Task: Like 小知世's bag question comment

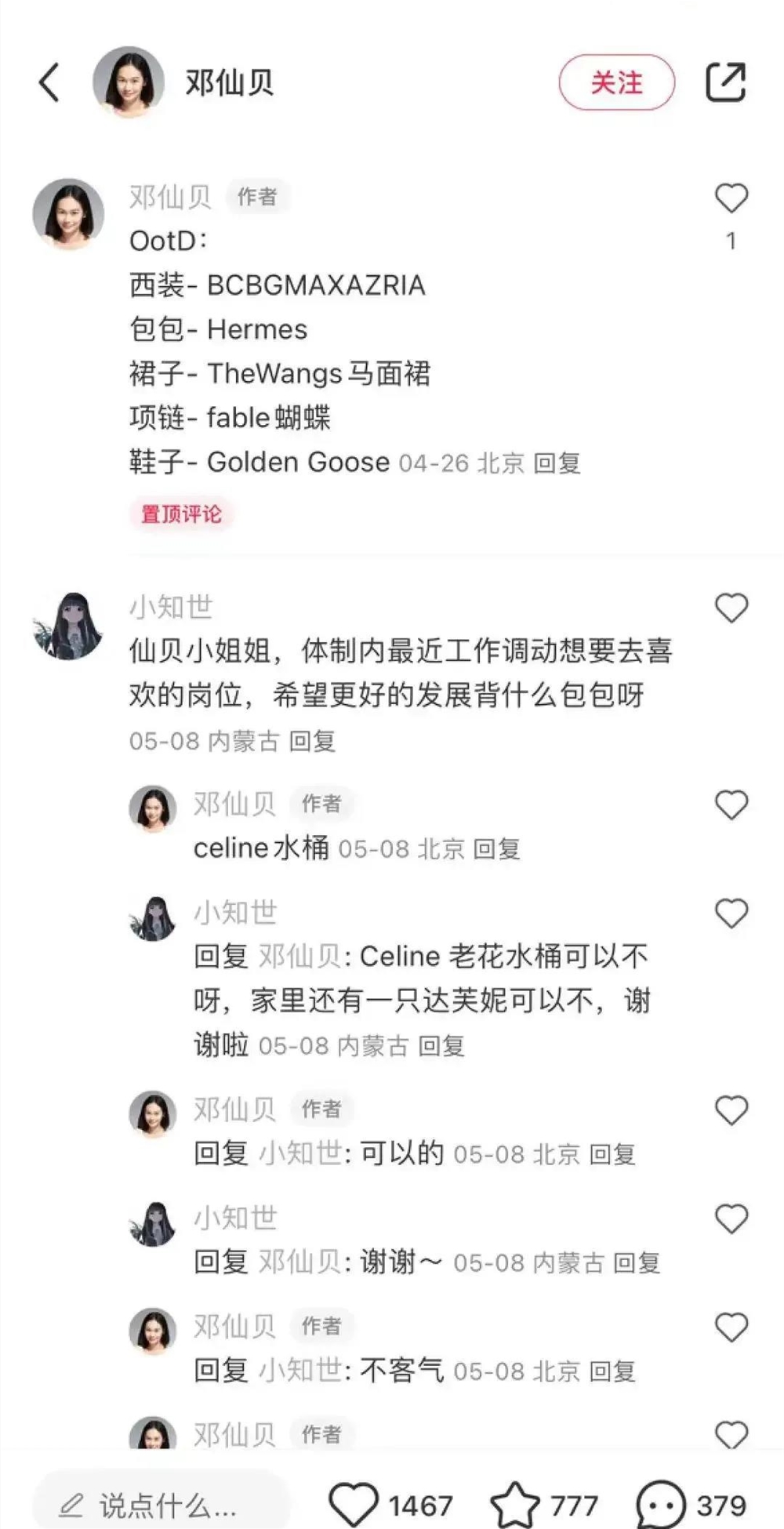Action: click(731, 607)
